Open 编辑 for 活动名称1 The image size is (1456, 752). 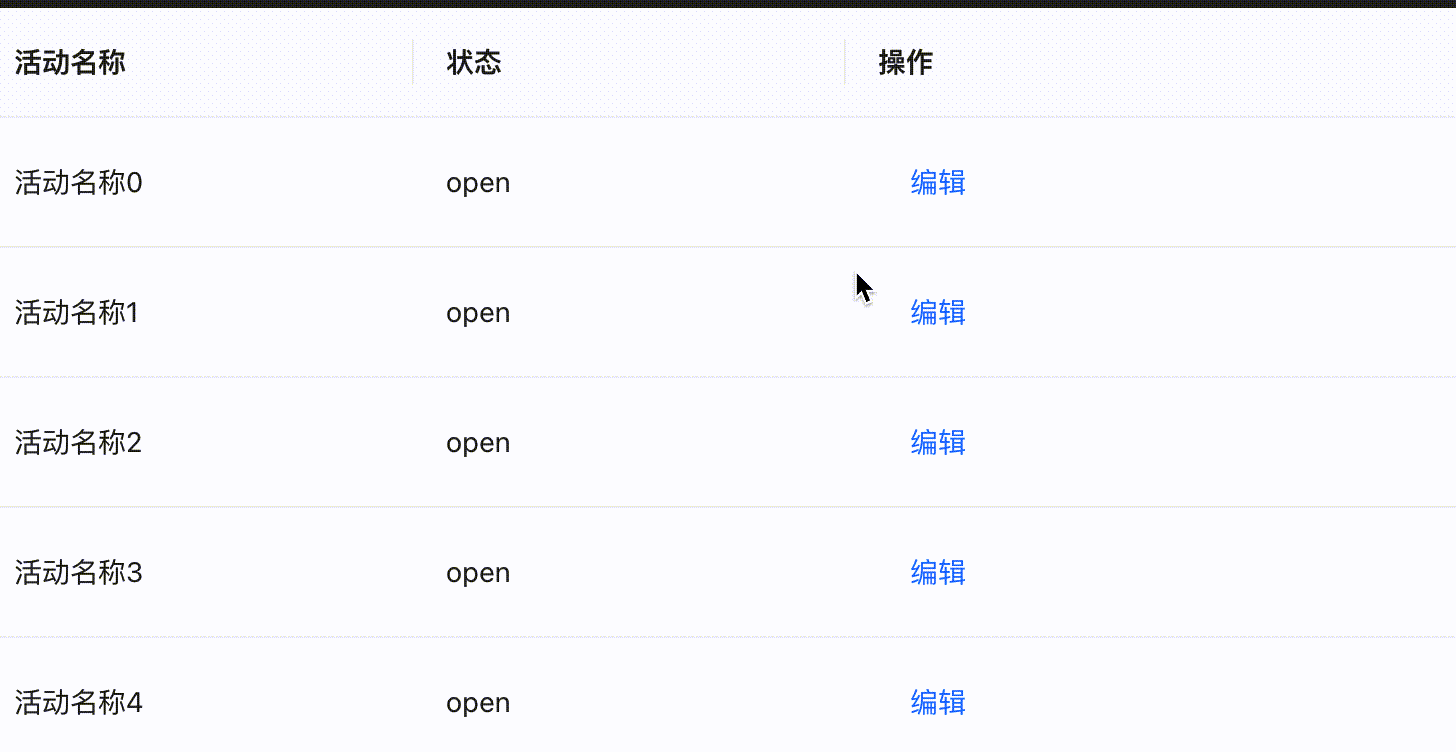(x=937, y=313)
